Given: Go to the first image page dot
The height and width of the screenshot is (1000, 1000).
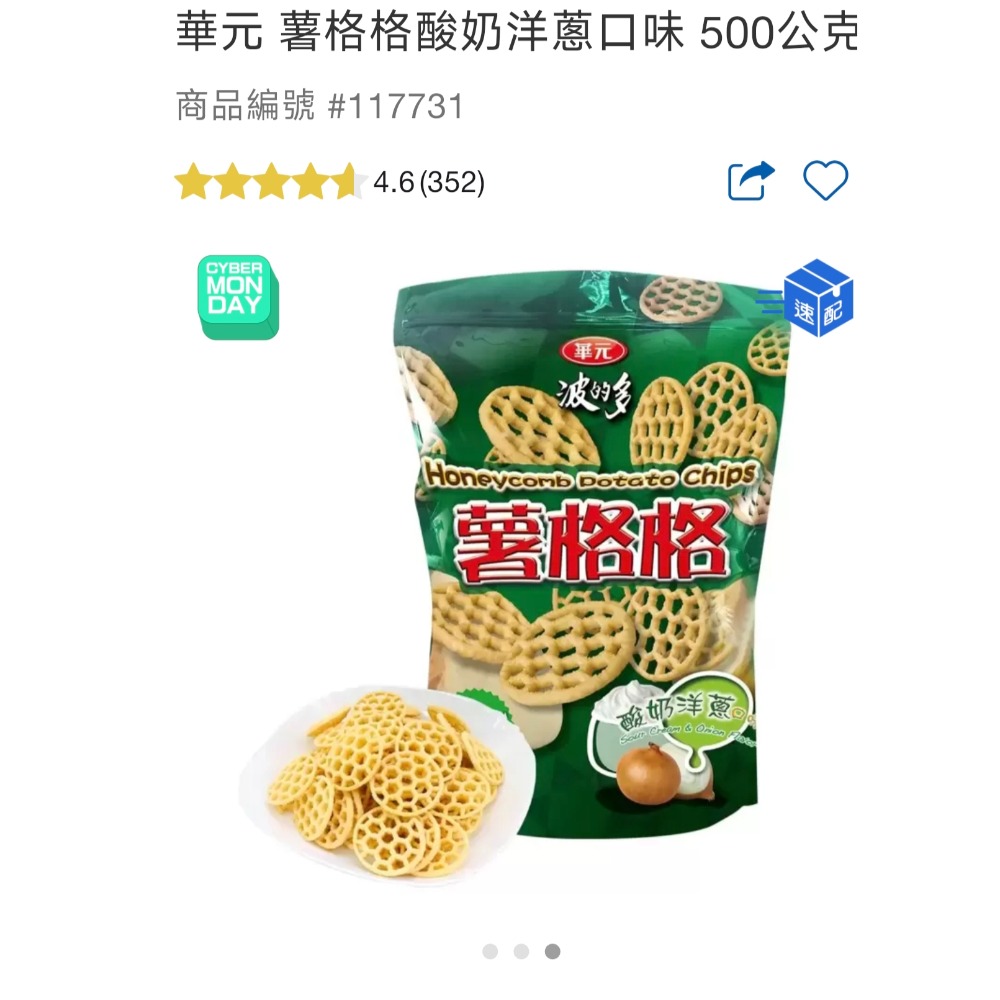Looking at the screenshot, I should point(490,951).
